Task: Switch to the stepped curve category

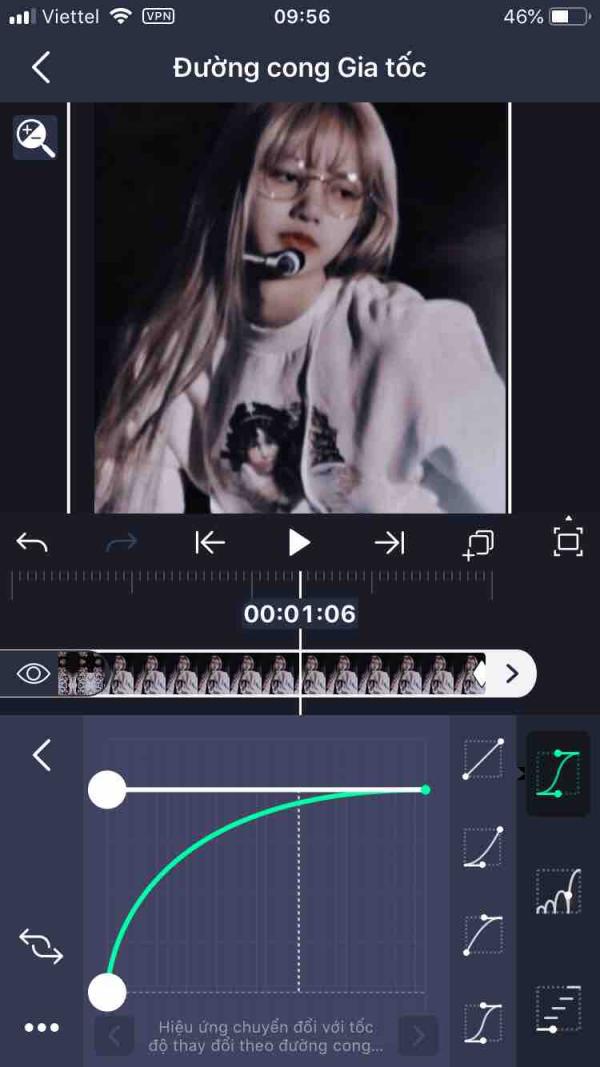Action: coord(558,1008)
